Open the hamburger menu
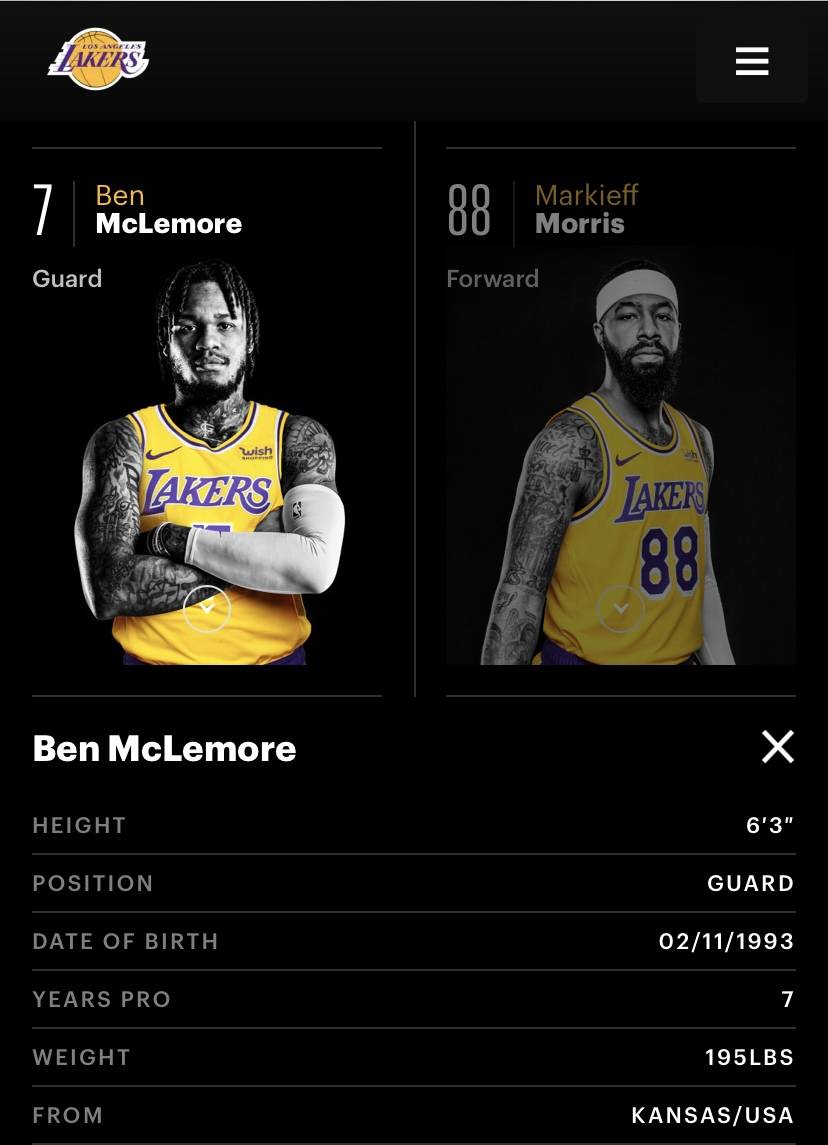The height and width of the screenshot is (1145, 828). pyautogui.click(x=751, y=61)
